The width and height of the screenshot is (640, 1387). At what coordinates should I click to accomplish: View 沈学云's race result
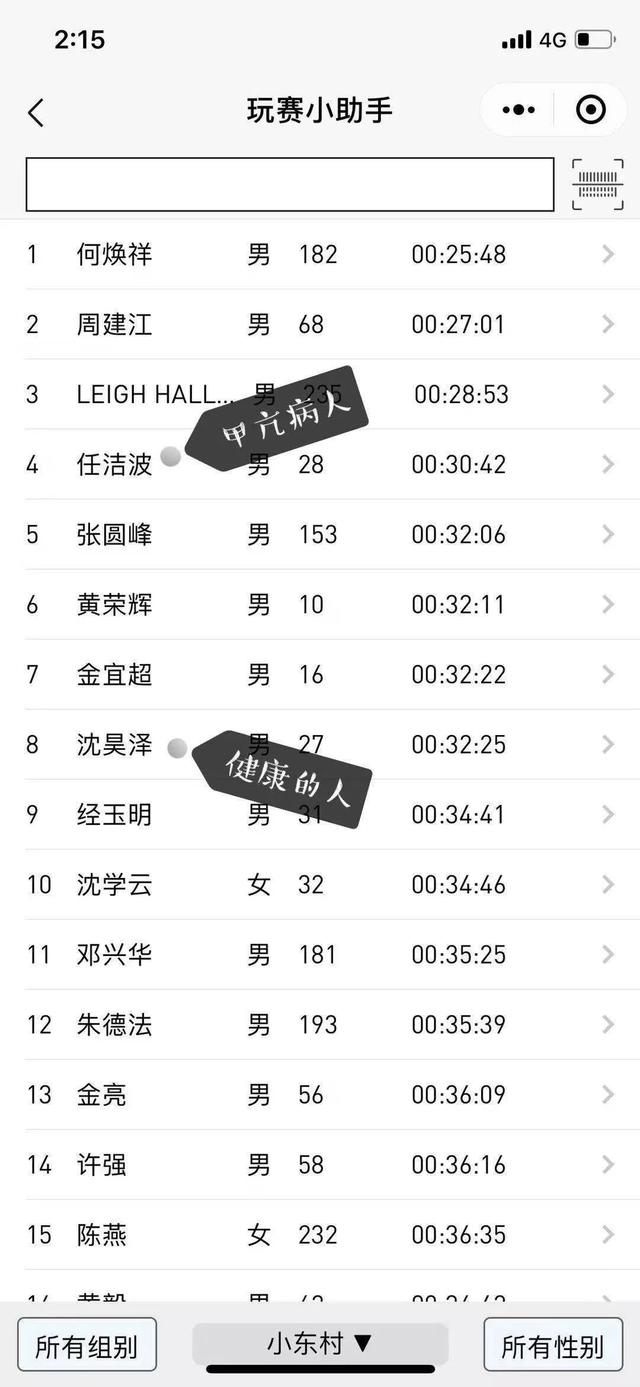tap(320, 885)
